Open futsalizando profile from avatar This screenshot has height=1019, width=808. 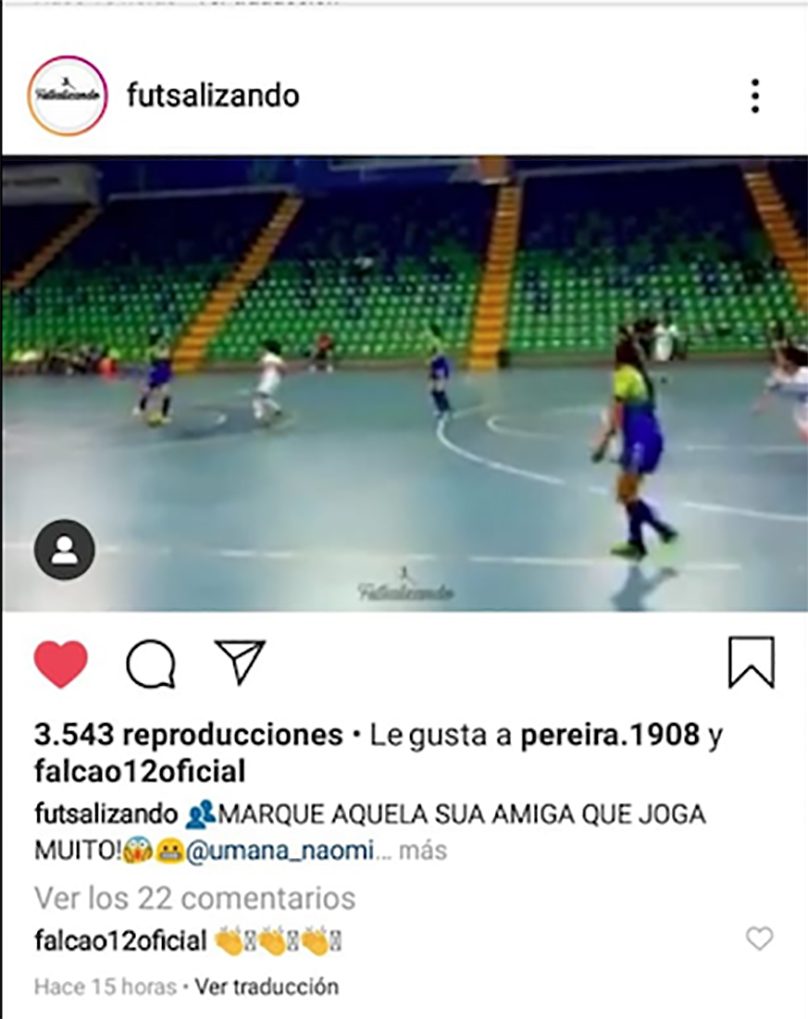coord(67,96)
